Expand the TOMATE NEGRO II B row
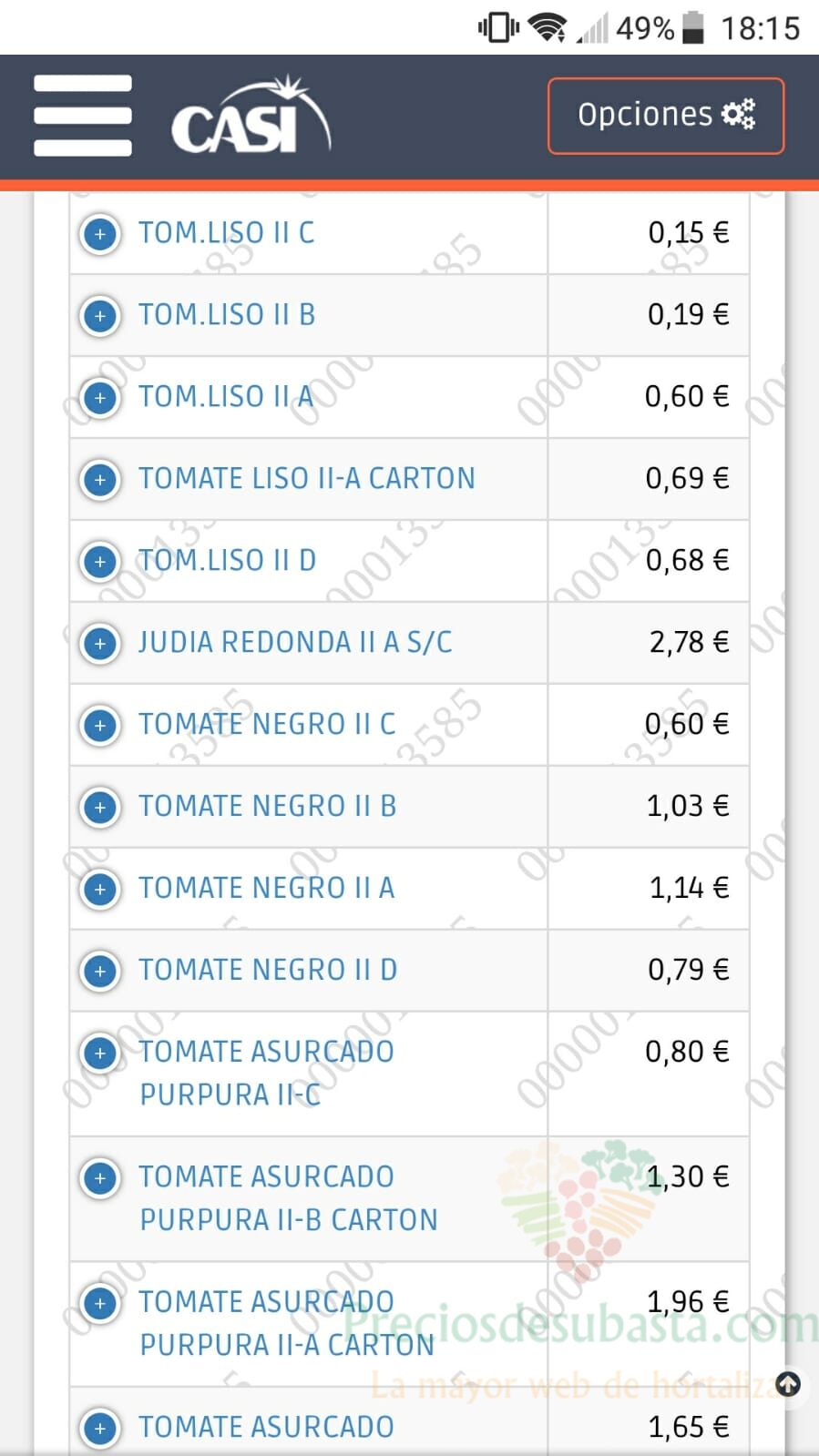Screen dimensions: 819x1456 100,808
